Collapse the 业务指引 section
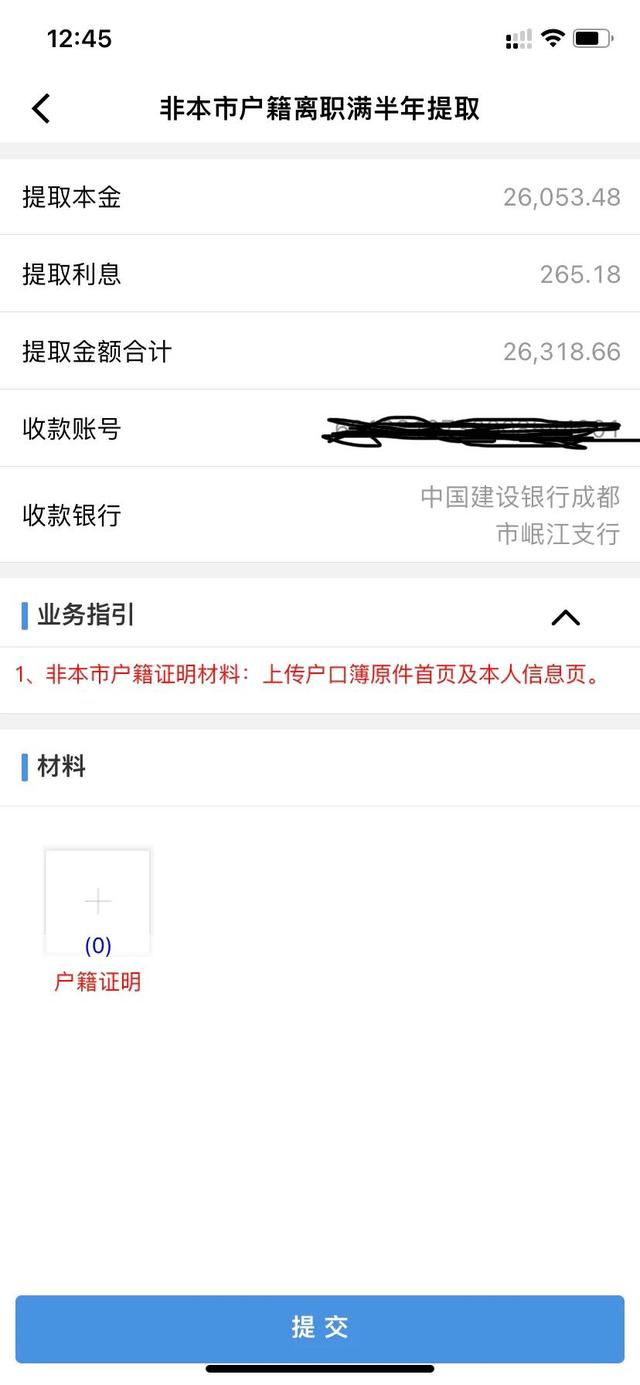 click(x=565, y=617)
